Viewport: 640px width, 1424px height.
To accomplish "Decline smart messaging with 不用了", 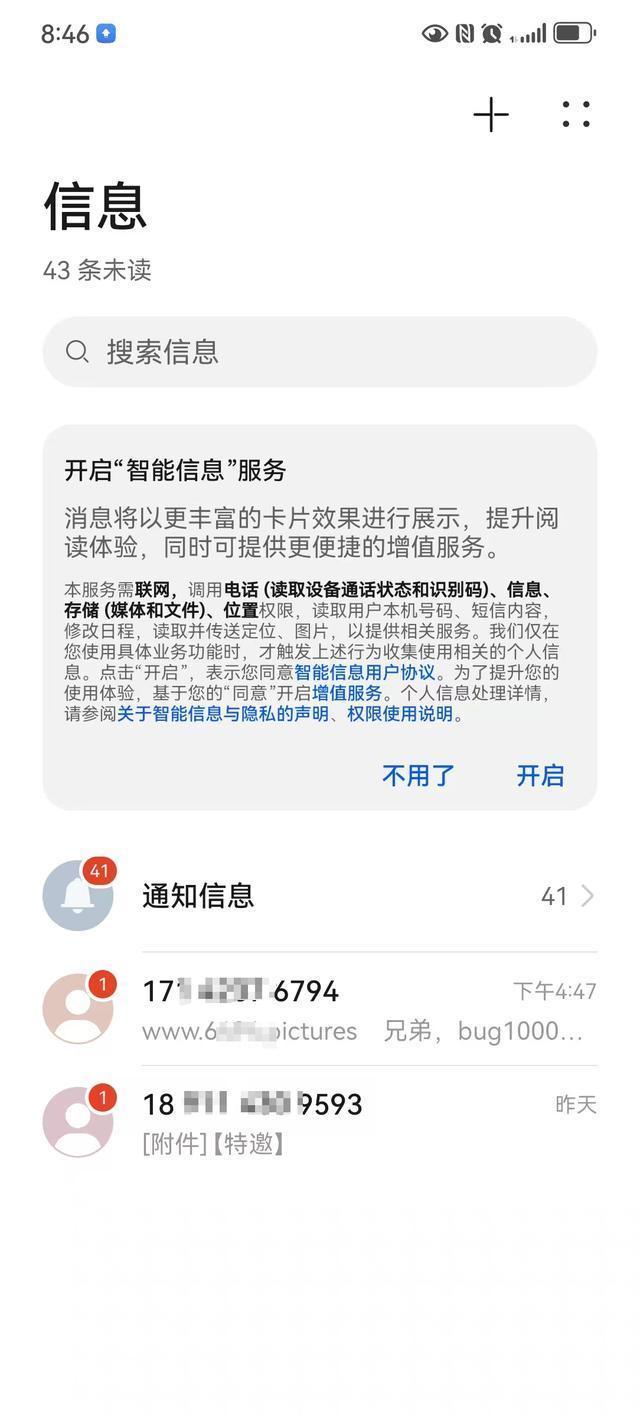I will (x=418, y=775).
